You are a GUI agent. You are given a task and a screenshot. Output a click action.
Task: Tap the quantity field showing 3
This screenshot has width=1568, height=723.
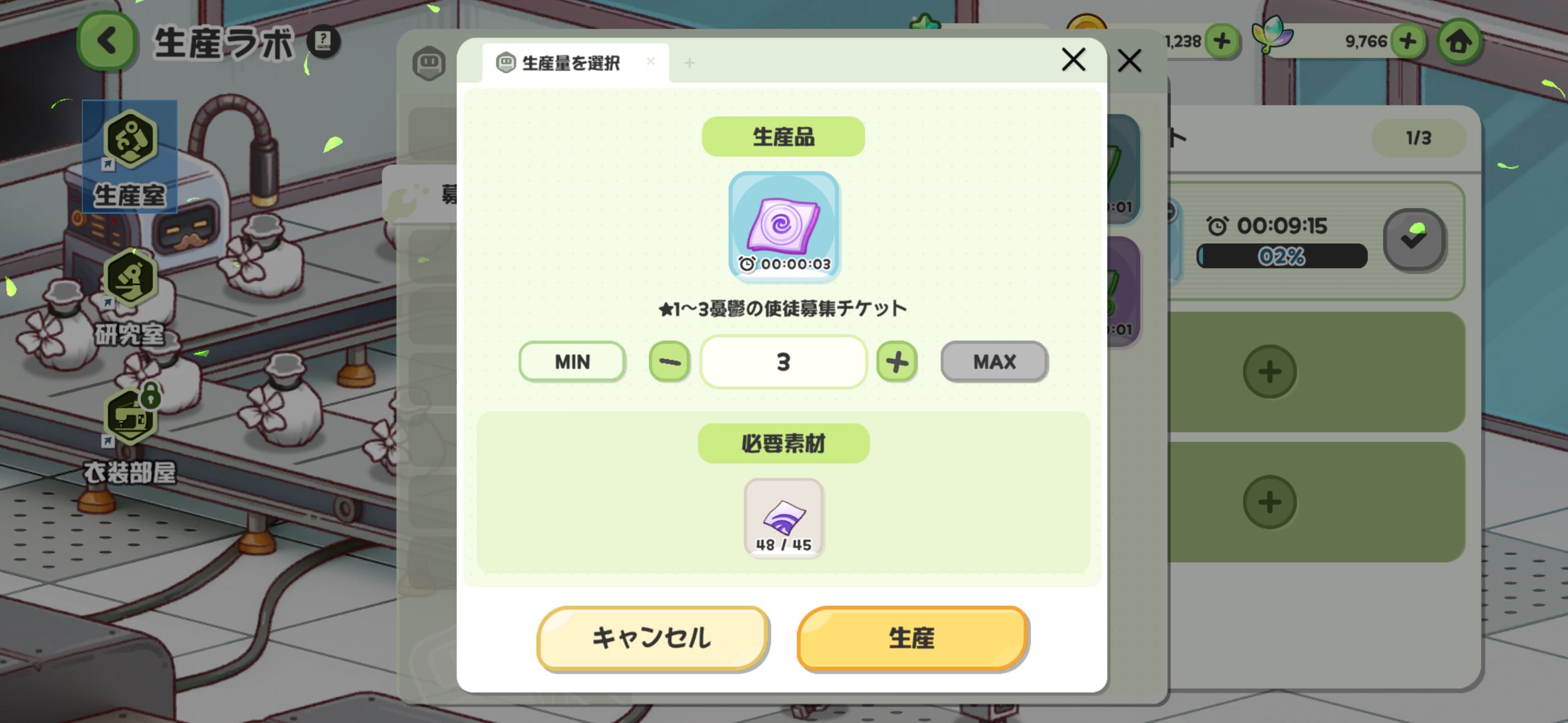(783, 361)
